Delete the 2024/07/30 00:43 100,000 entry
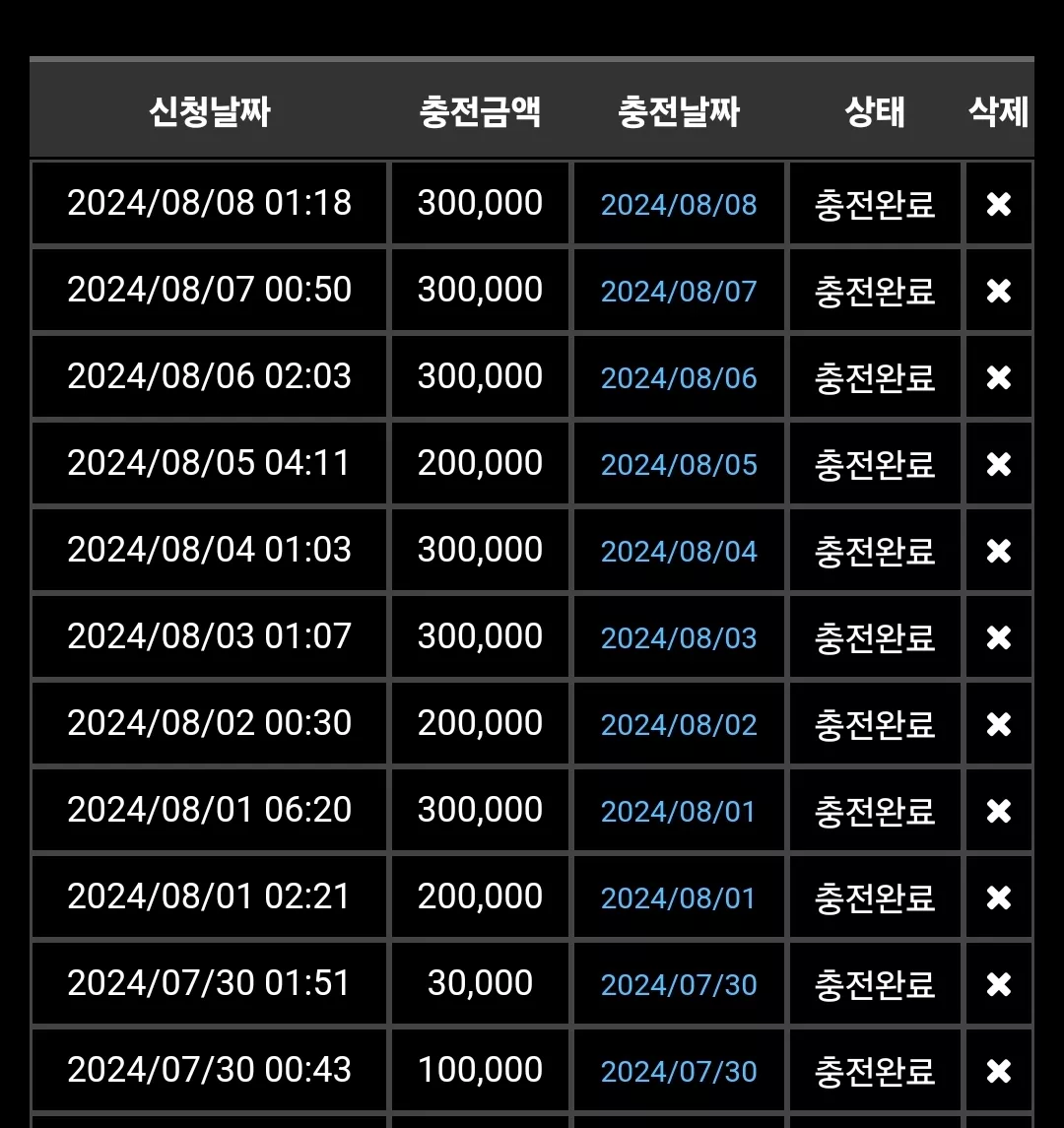Image resolution: width=1064 pixels, height=1128 pixels. 999,1071
